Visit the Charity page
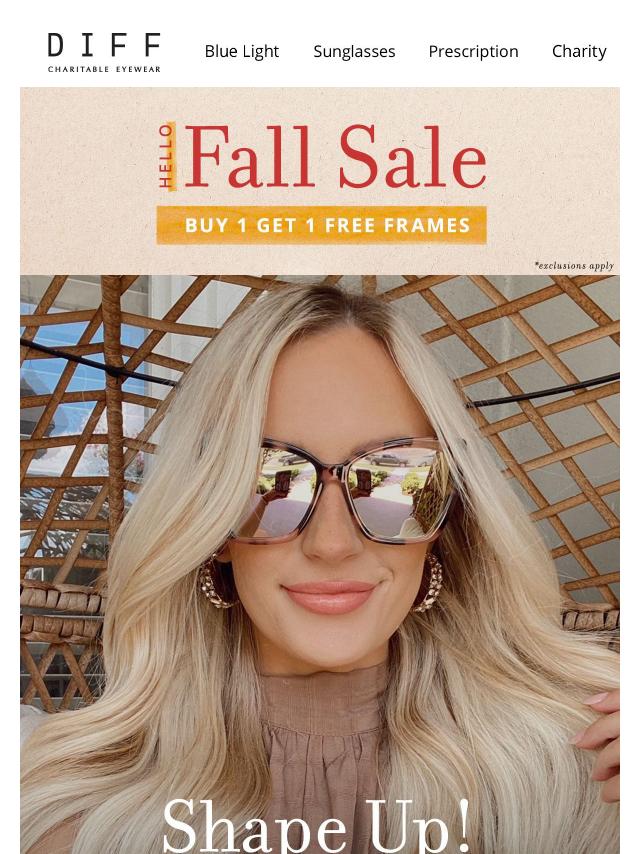The height and width of the screenshot is (854, 640). coord(579,51)
